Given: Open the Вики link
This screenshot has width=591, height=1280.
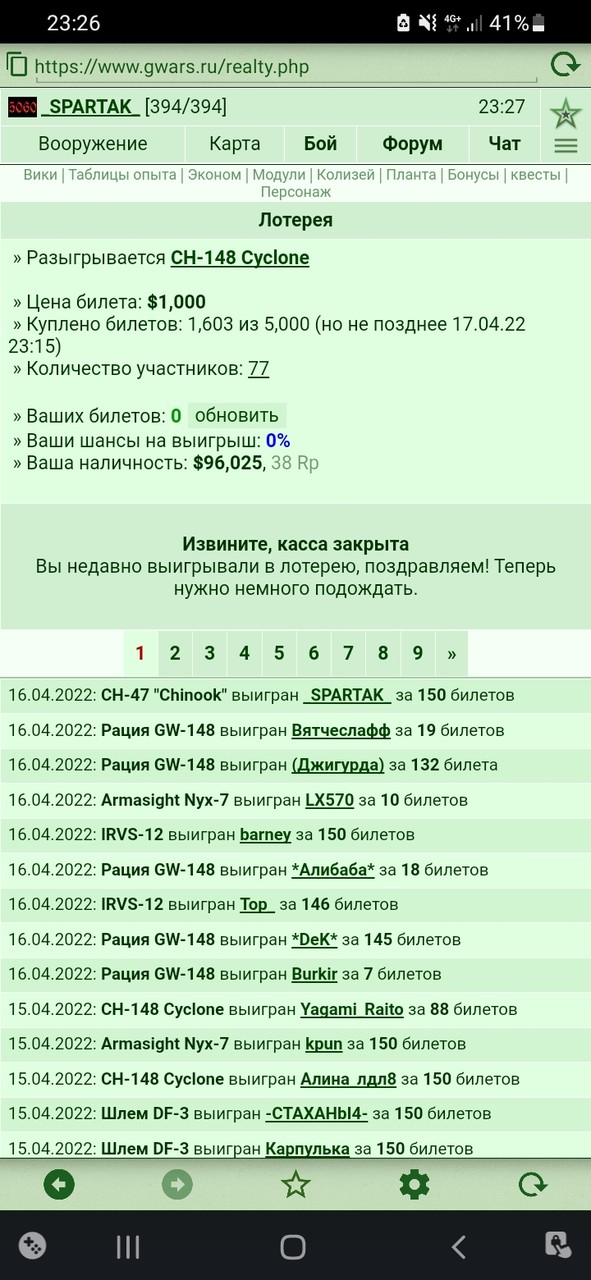Looking at the screenshot, I should pos(40,175).
